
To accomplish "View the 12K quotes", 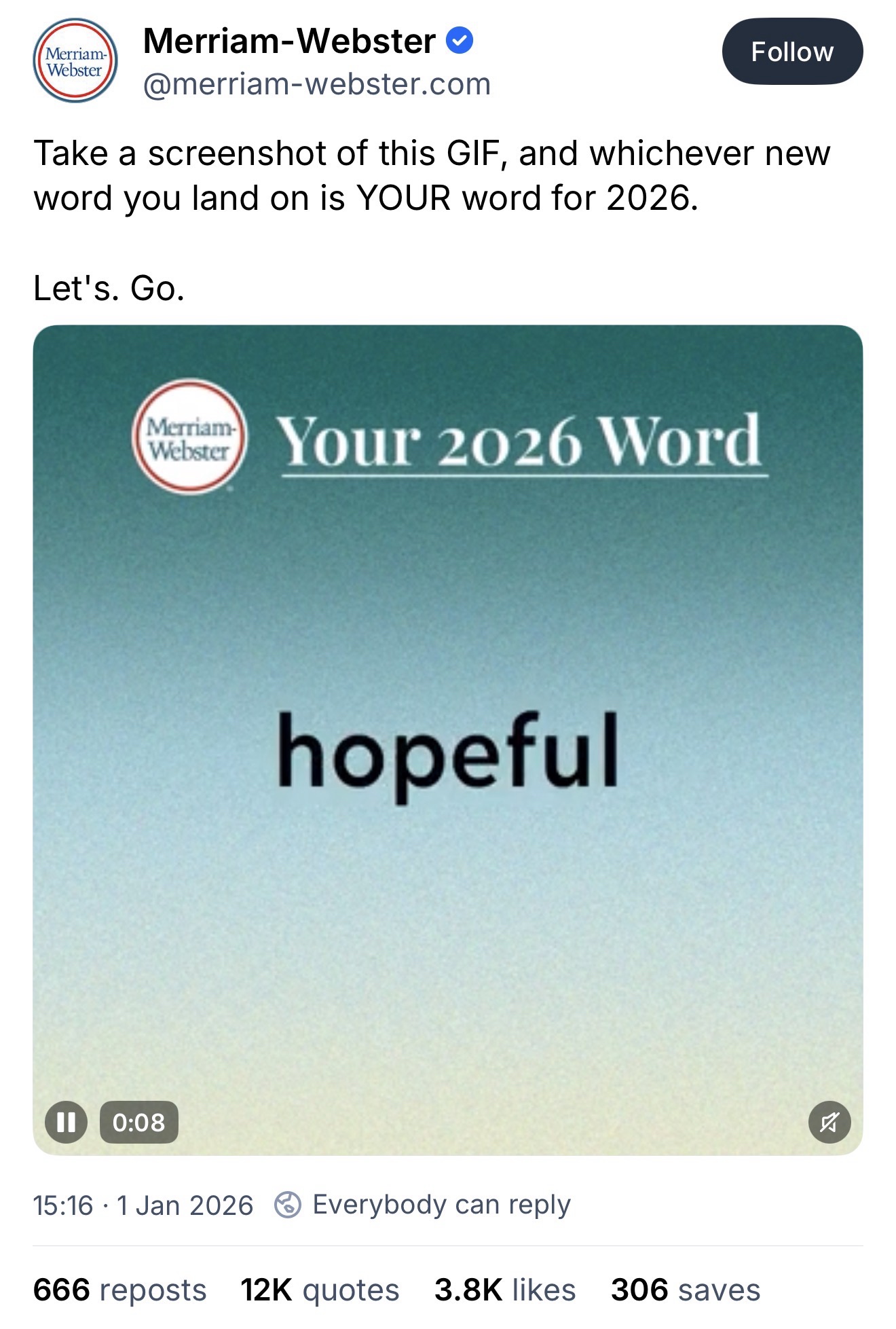I will point(320,1290).
